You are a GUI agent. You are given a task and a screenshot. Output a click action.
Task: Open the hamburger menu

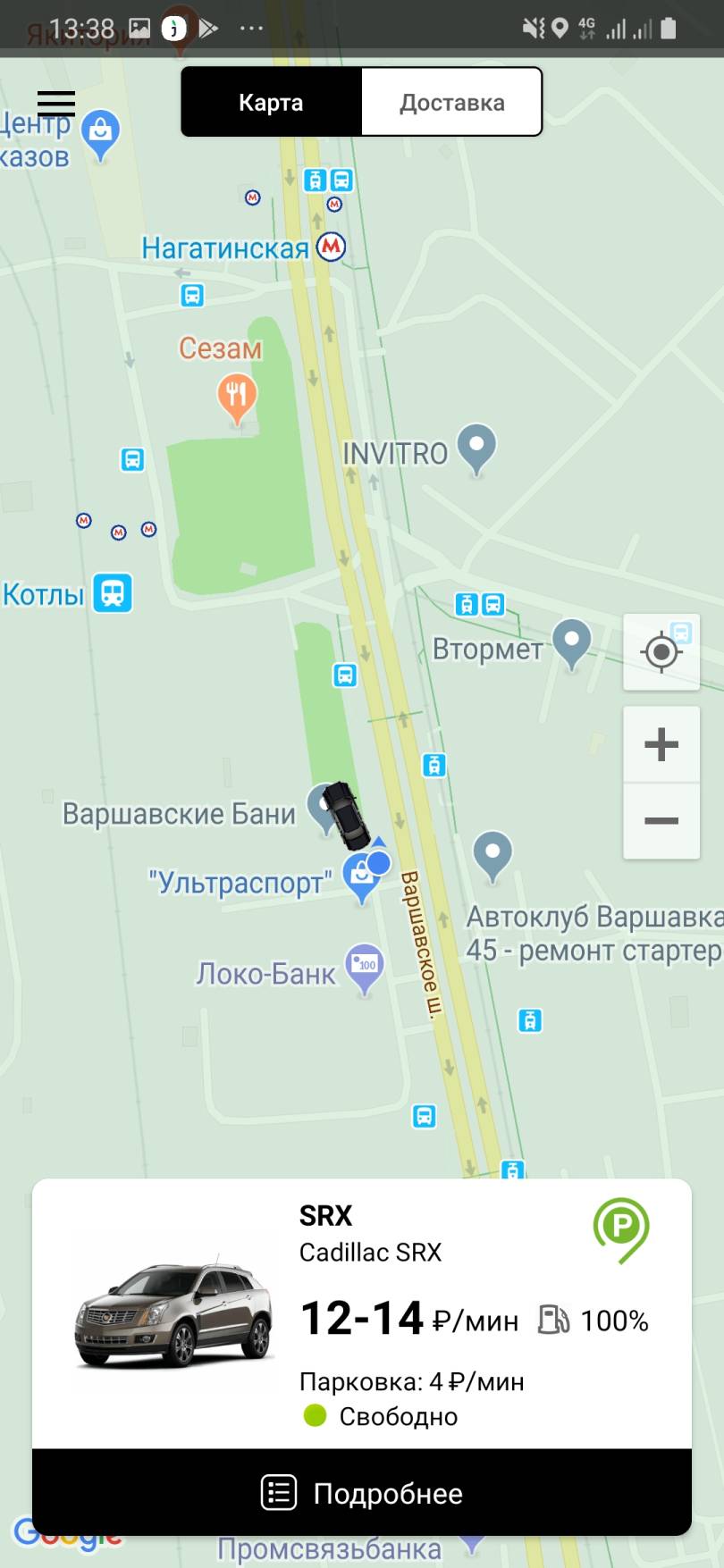(56, 103)
